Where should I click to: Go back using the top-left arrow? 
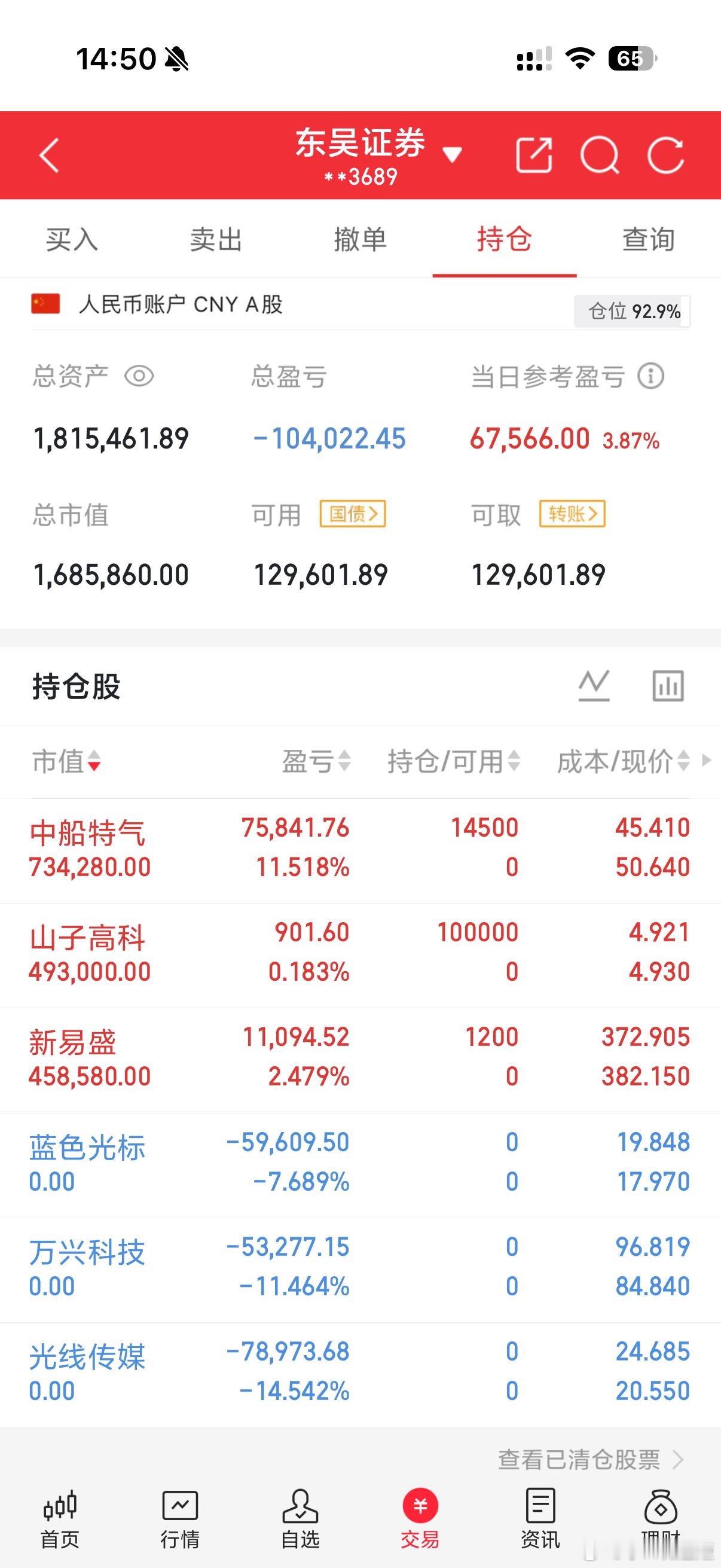(x=47, y=157)
